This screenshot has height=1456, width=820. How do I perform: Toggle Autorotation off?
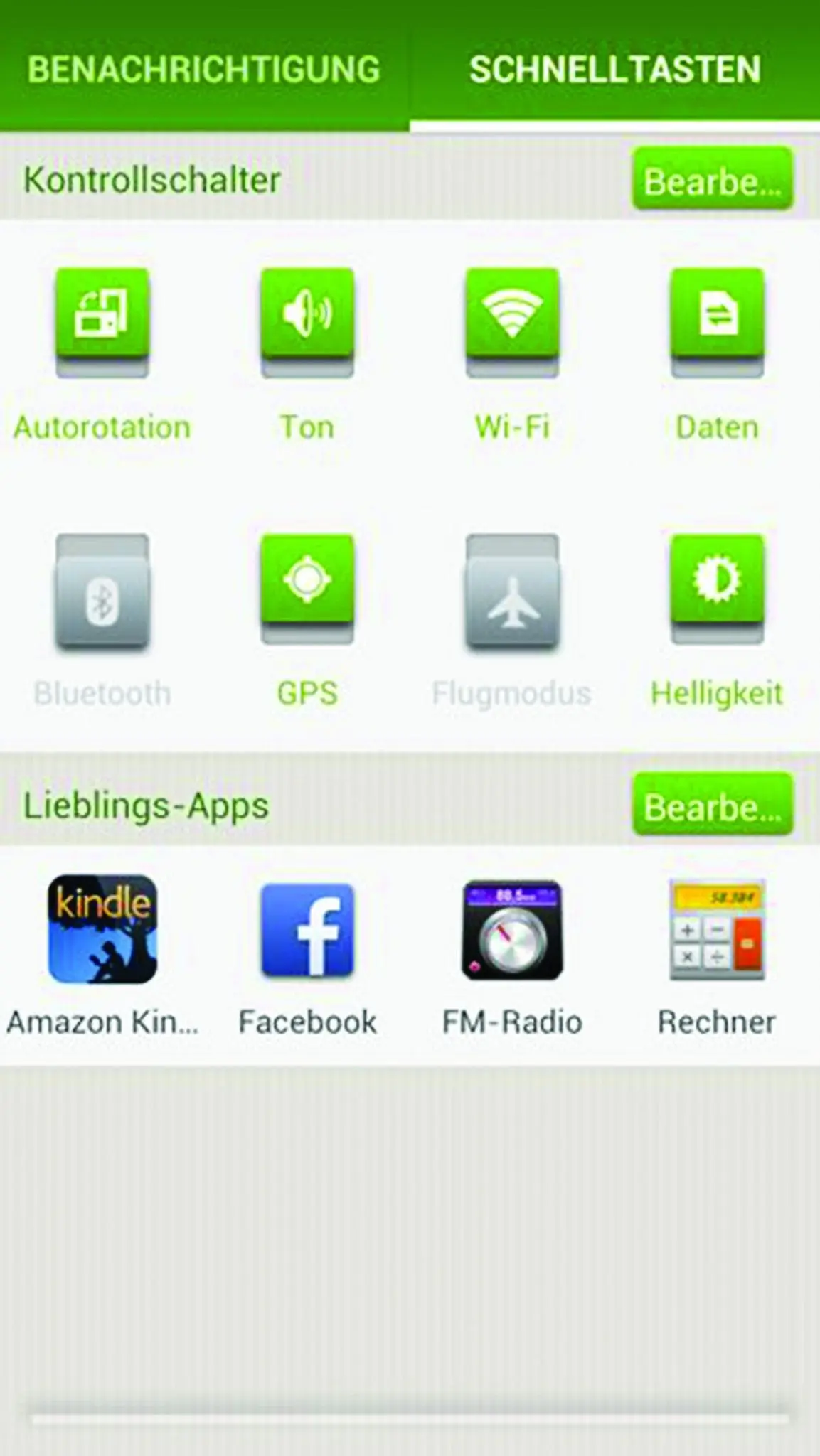click(x=102, y=322)
